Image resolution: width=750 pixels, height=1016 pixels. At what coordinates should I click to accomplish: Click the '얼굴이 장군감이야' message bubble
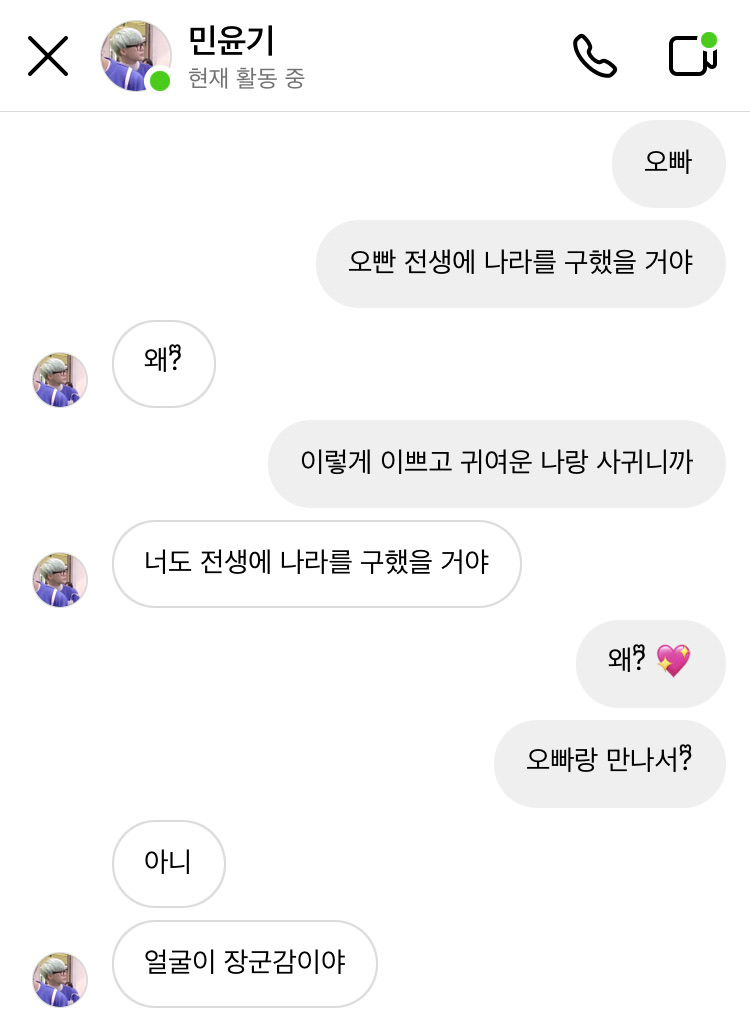click(x=244, y=963)
